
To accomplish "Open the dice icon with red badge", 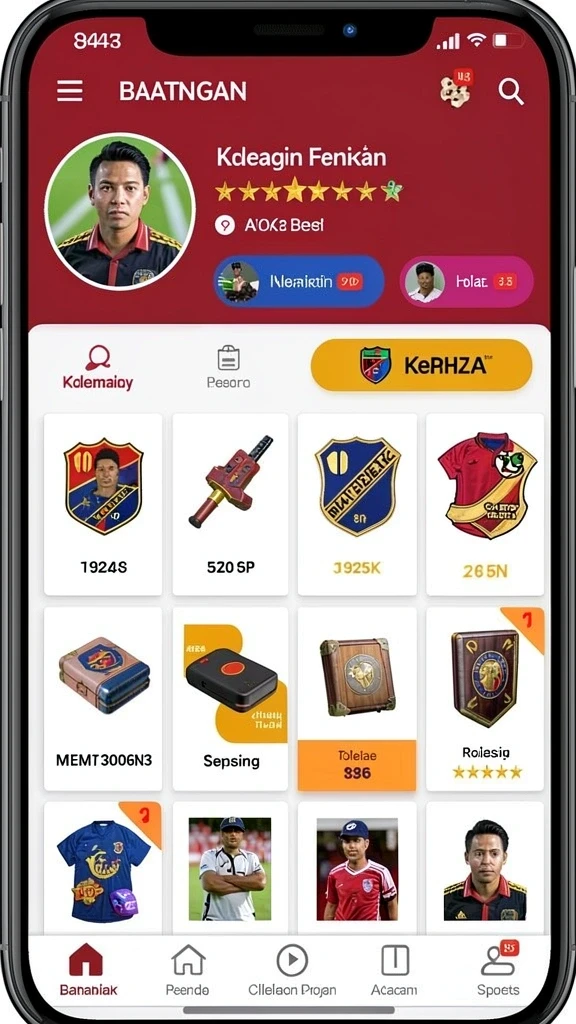I will (x=456, y=88).
